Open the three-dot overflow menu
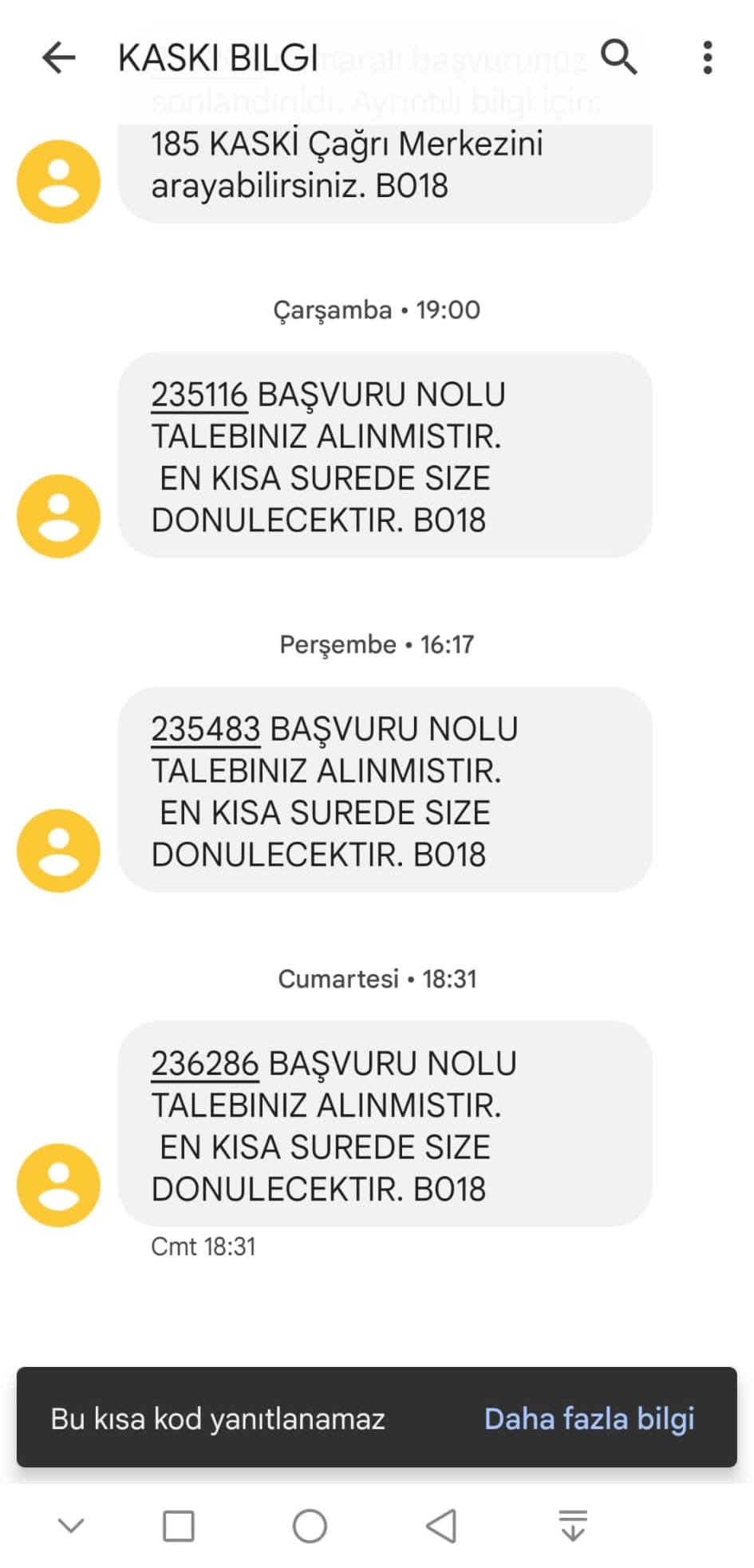Image resolution: width=754 pixels, height=1568 pixels. coord(707,57)
